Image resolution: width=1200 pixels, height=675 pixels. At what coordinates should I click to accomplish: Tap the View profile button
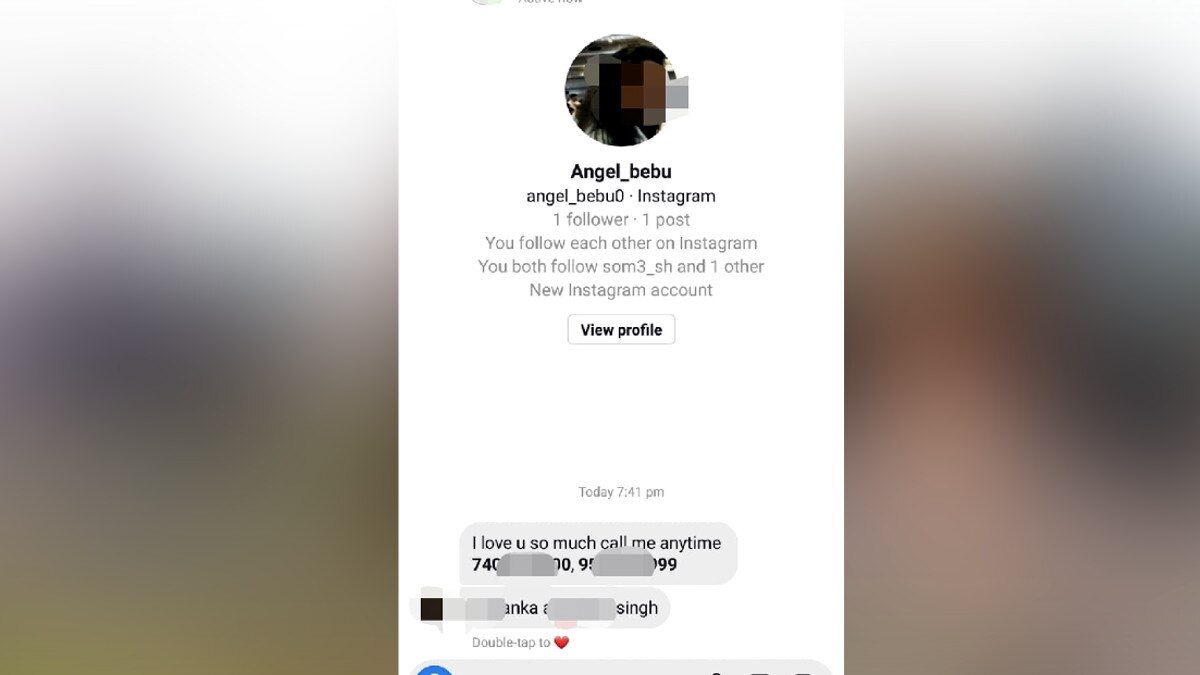pos(621,330)
